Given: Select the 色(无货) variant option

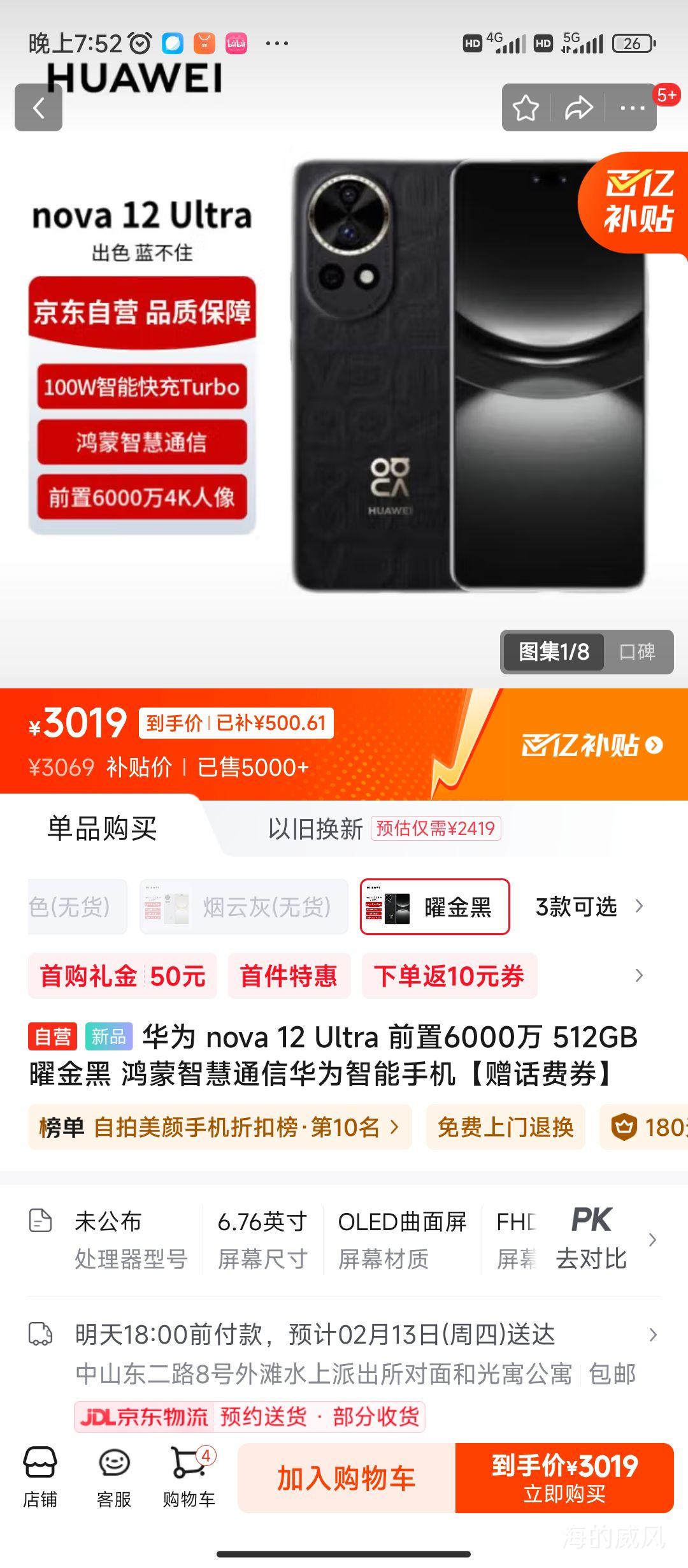Looking at the screenshot, I should coord(76,907).
